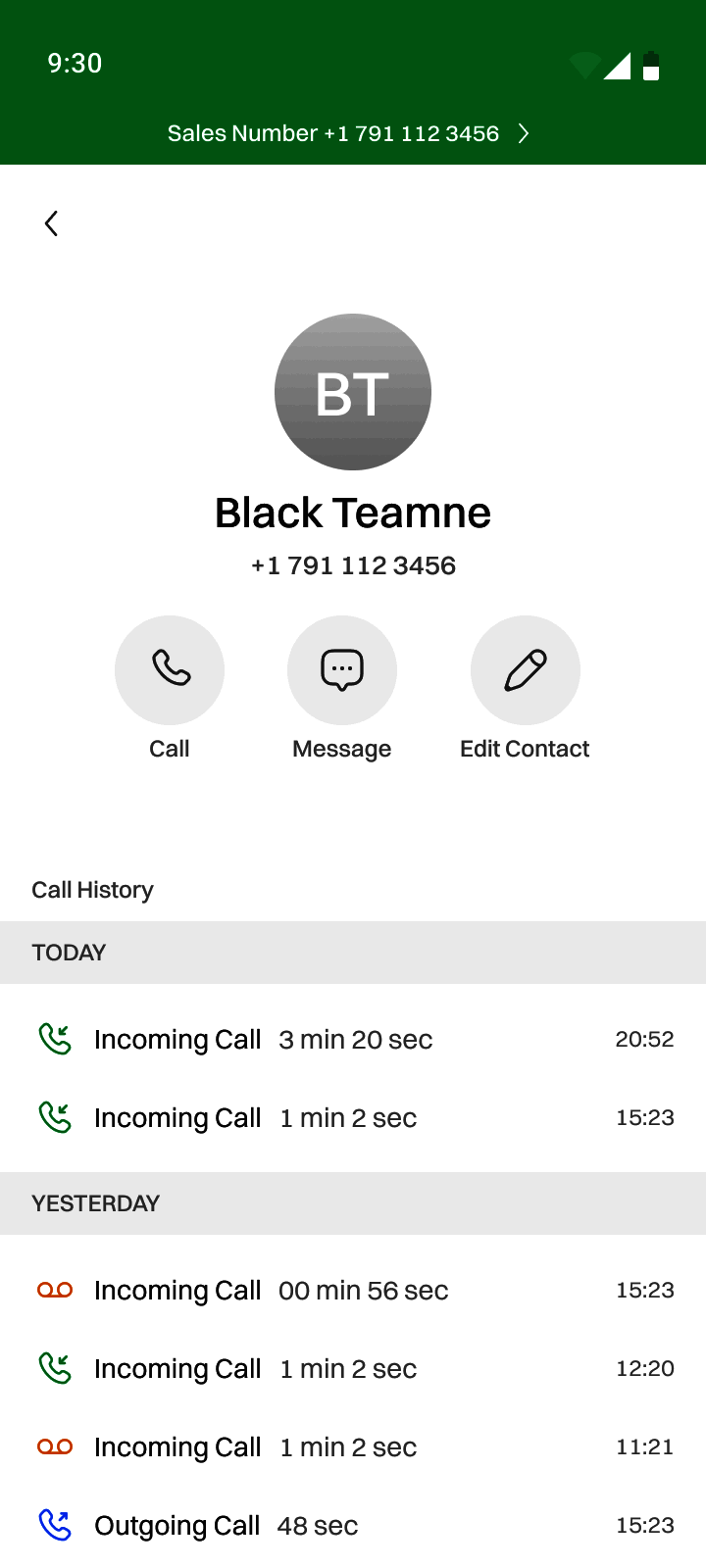Screen dimensions: 706x1568
Task: Go back using the arrow icon
Action: [52, 223]
